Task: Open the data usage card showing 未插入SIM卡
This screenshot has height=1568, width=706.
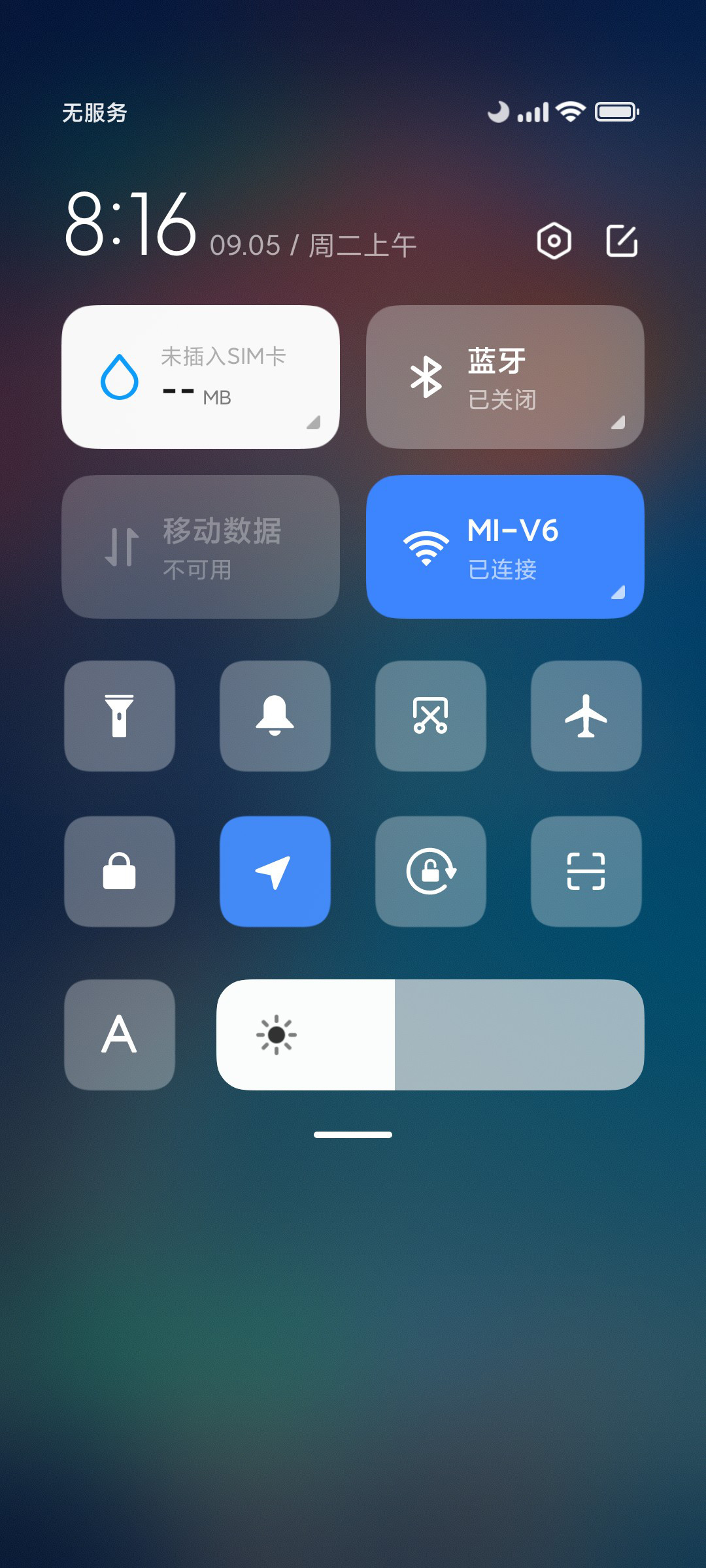Action: (201, 377)
